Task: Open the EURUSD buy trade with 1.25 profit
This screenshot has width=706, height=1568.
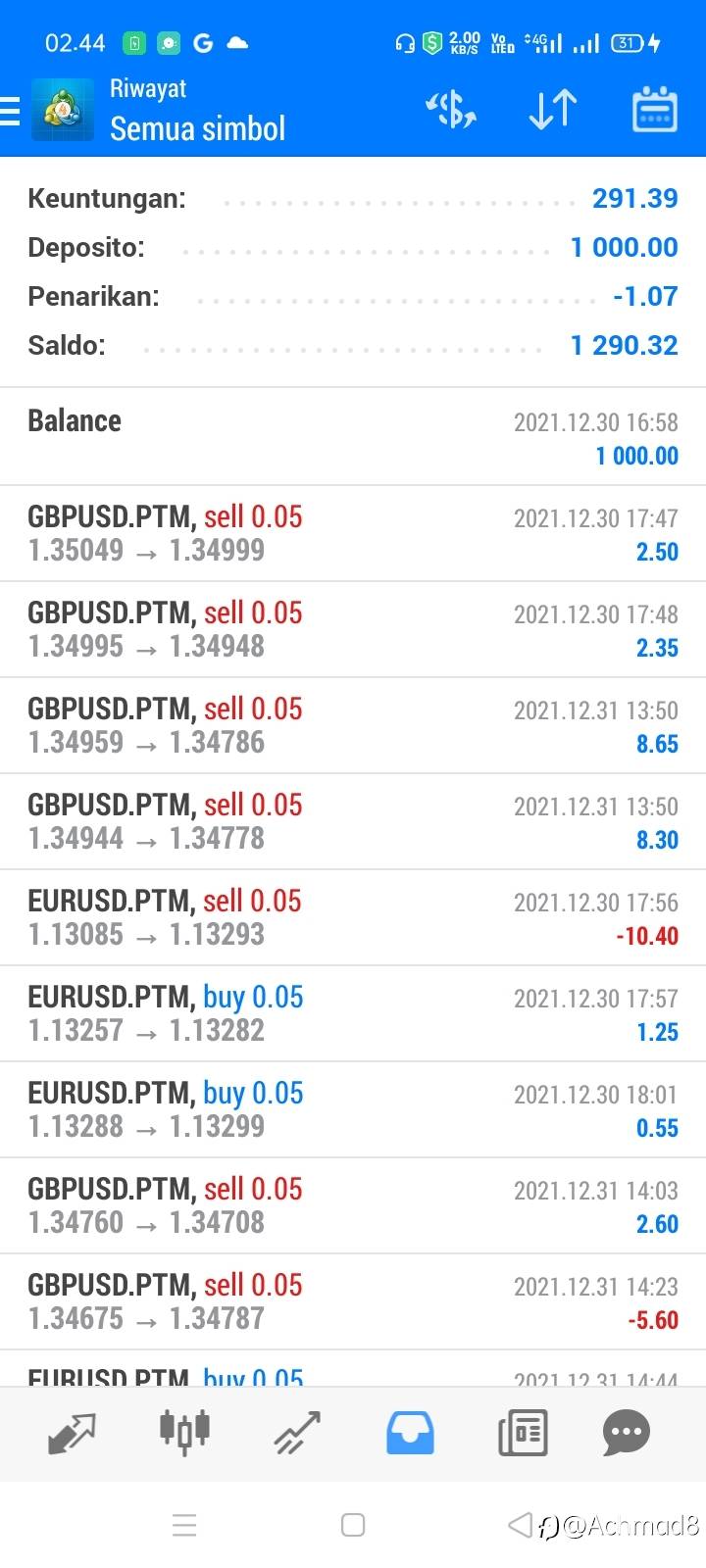Action: [353, 1013]
